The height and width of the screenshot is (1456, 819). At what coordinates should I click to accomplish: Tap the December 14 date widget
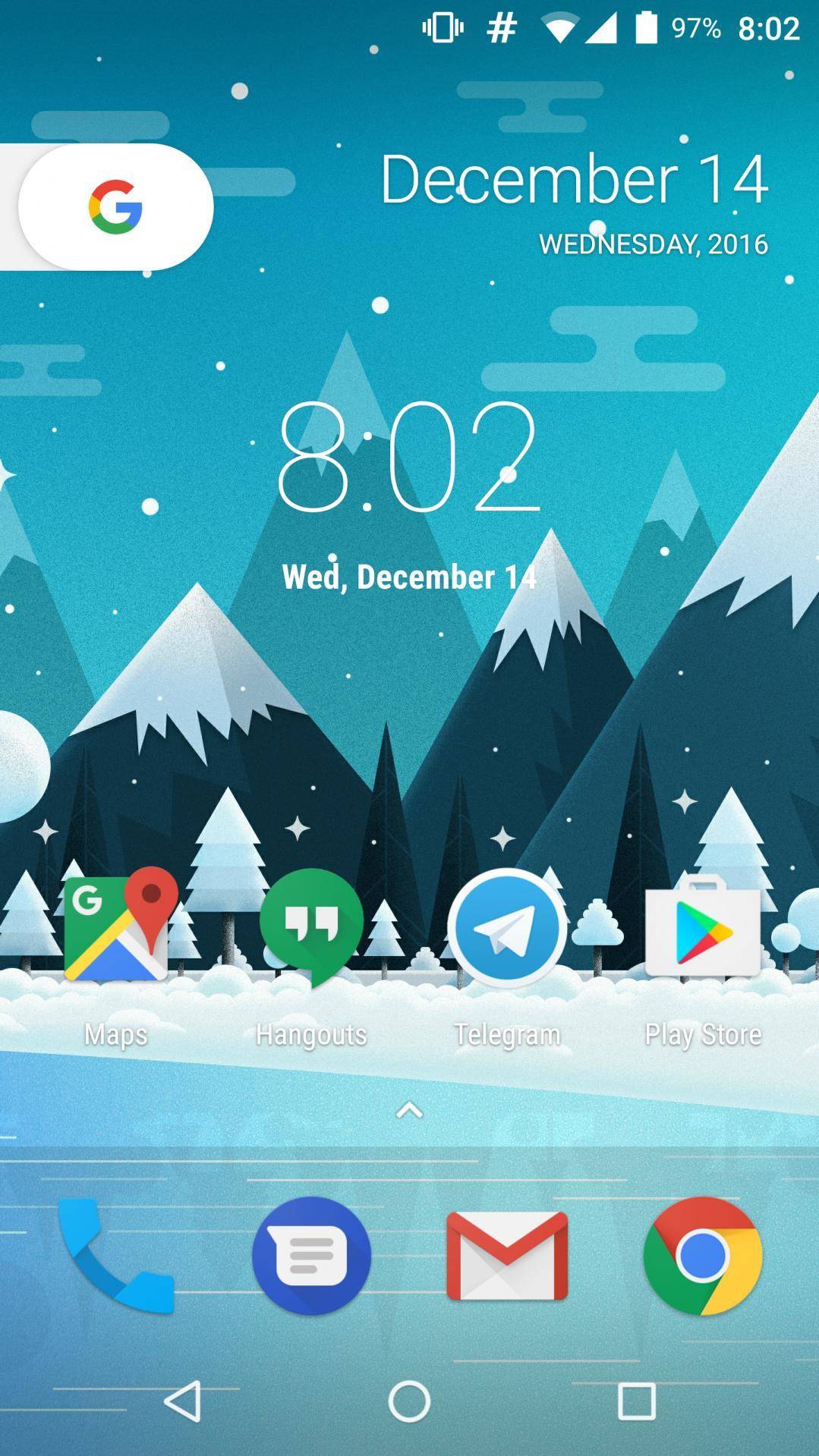tap(575, 199)
